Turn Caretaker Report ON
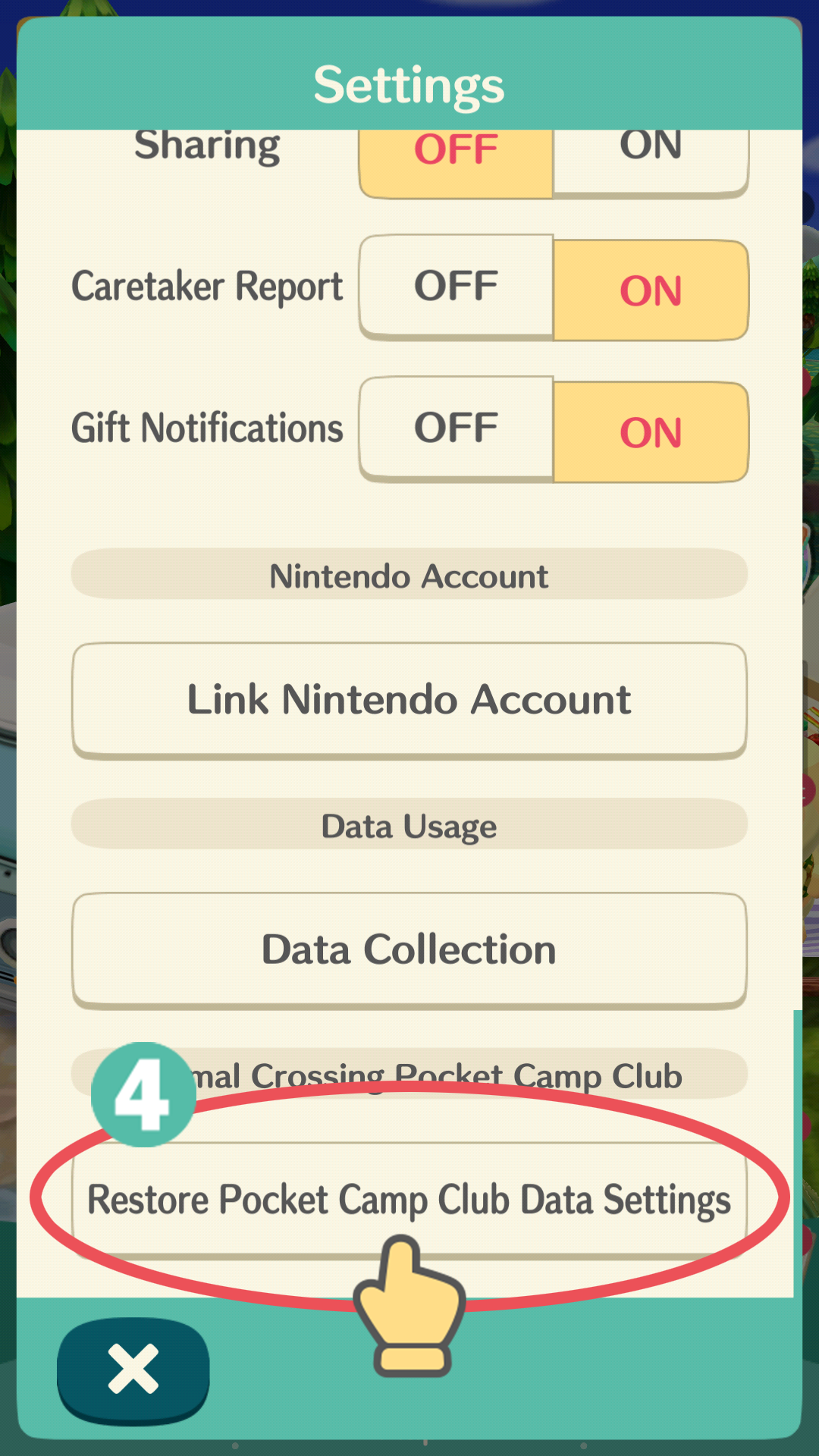Screen dimensions: 819x1456 pos(651,290)
